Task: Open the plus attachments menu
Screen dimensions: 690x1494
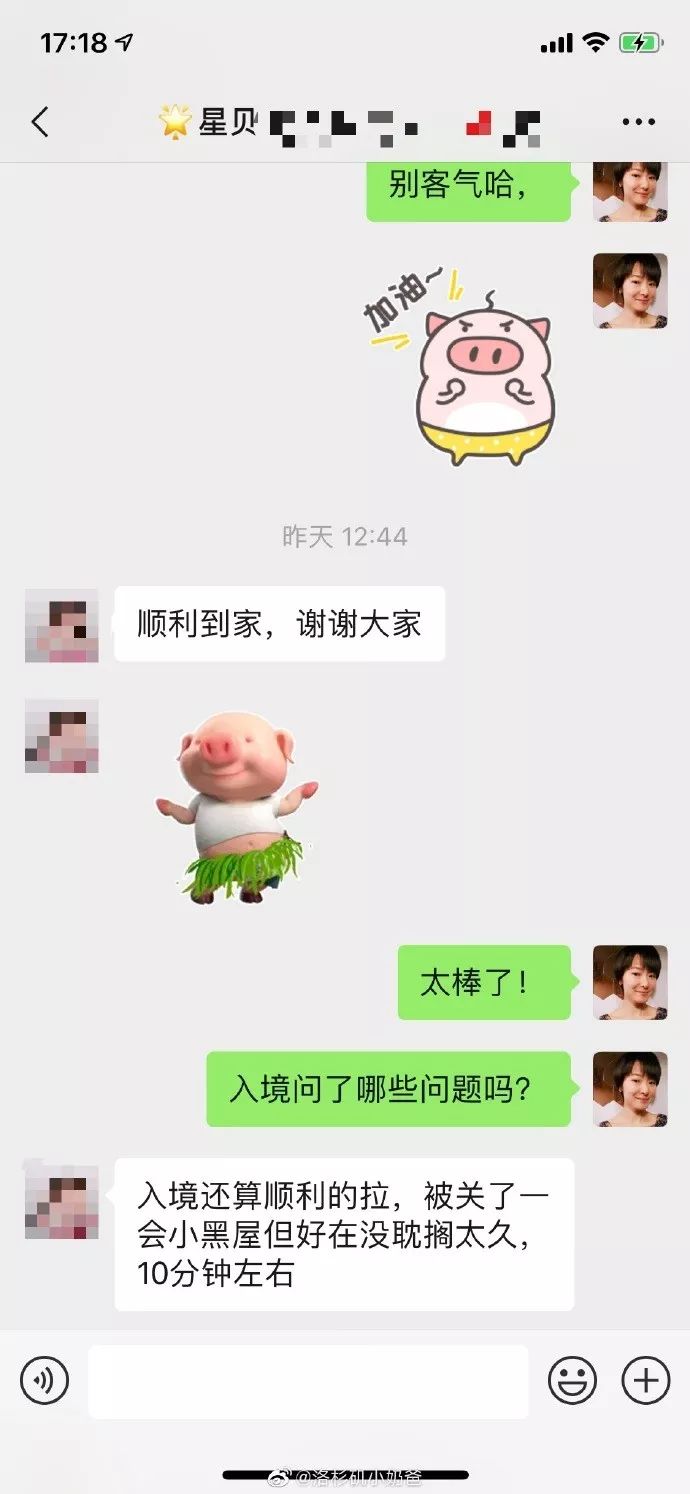Action: tap(646, 1381)
